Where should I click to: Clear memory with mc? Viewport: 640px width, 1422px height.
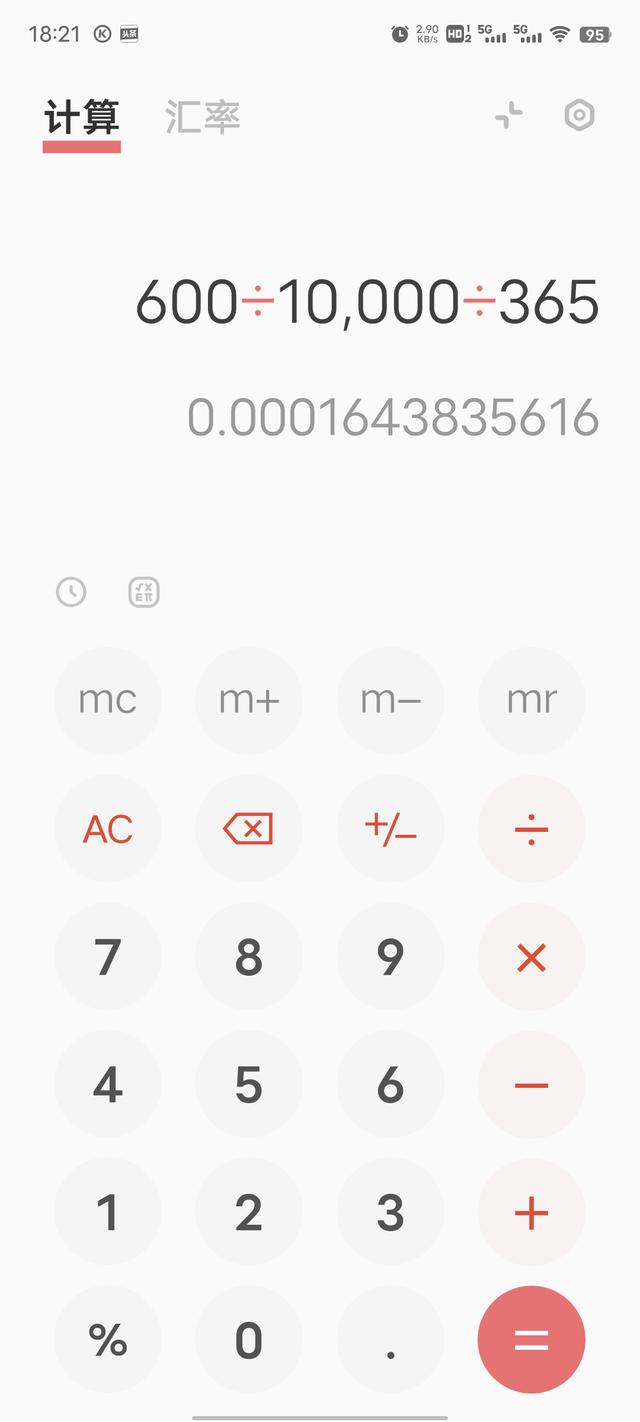[x=108, y=700]
